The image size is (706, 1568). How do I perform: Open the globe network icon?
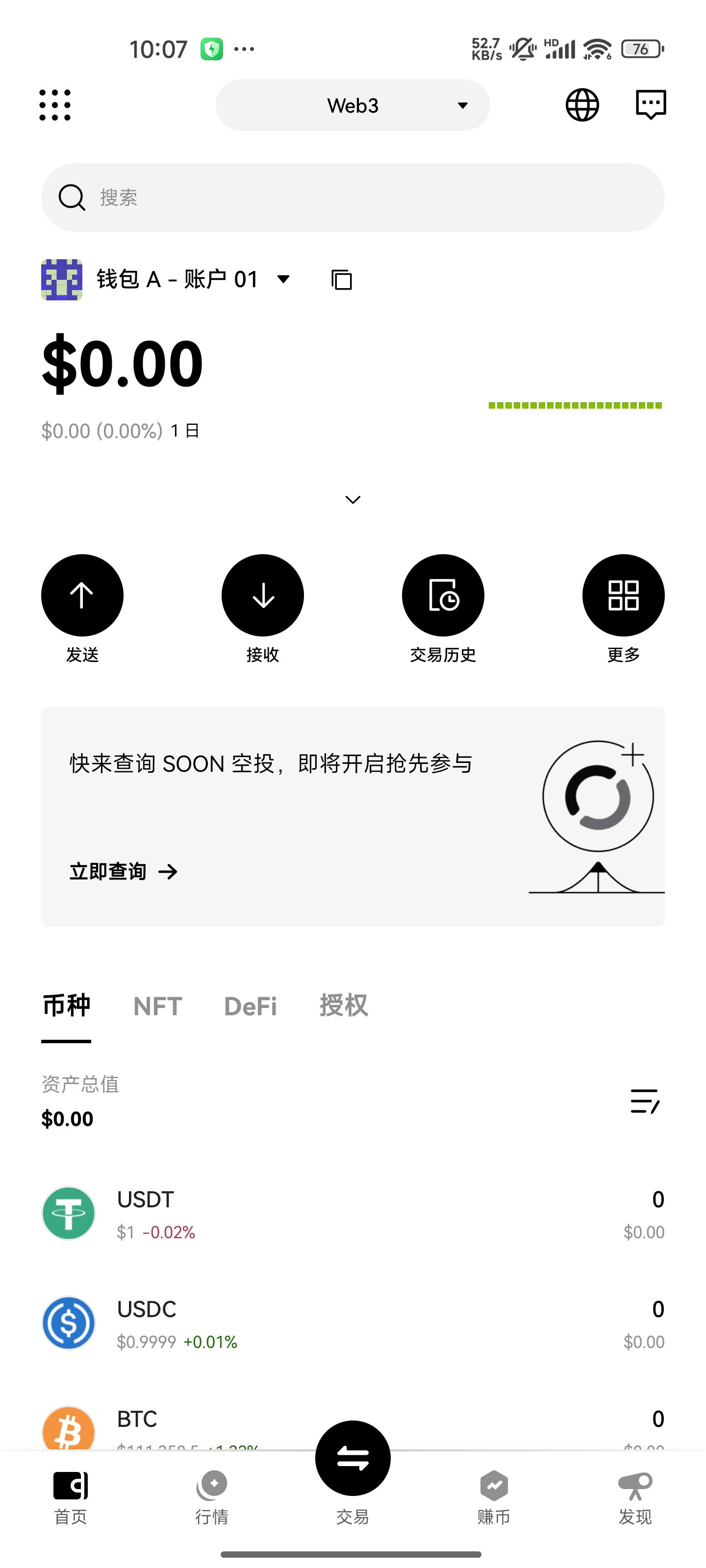[582, 105]
